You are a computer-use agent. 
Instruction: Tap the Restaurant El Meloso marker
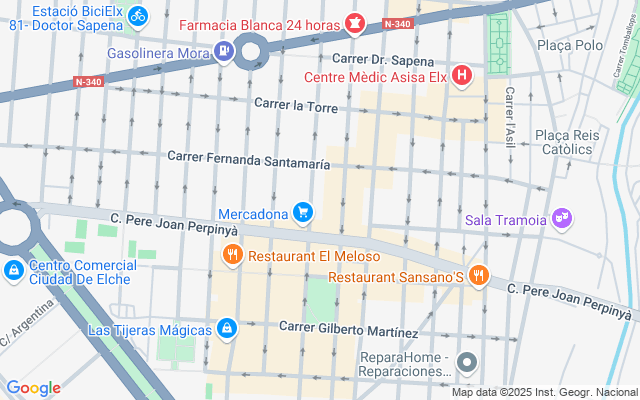click(x=233, y=255)
